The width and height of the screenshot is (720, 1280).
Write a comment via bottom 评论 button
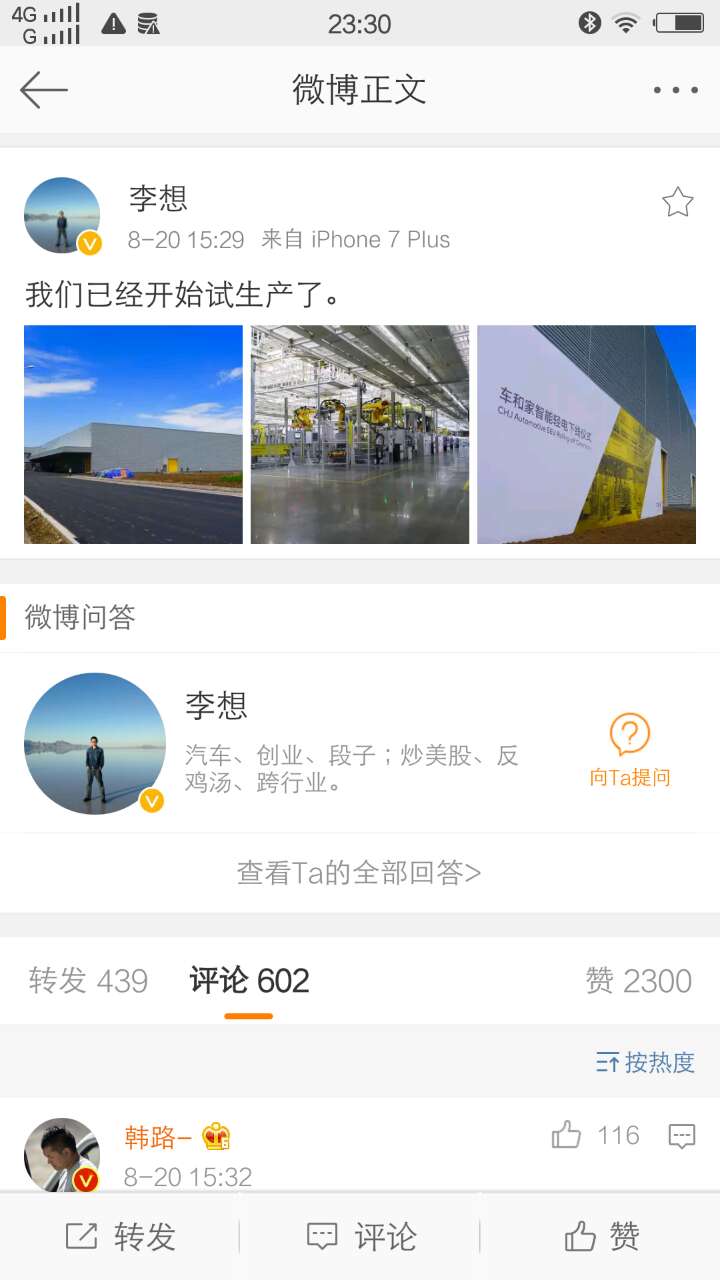pos(360,1237)
